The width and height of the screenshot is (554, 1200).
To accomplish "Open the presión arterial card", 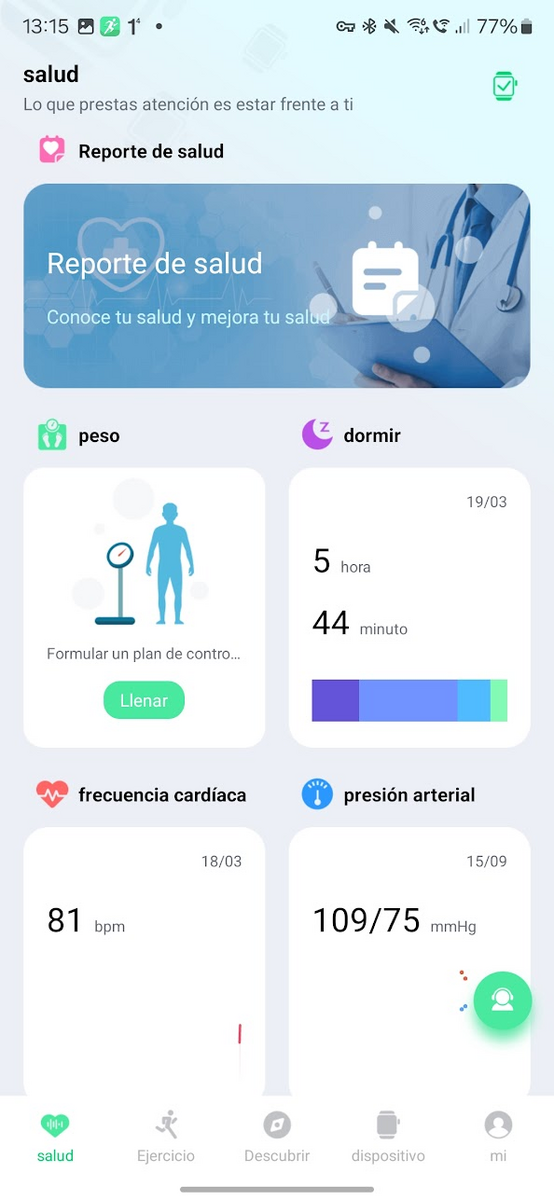I will click(x=409, y=960).
